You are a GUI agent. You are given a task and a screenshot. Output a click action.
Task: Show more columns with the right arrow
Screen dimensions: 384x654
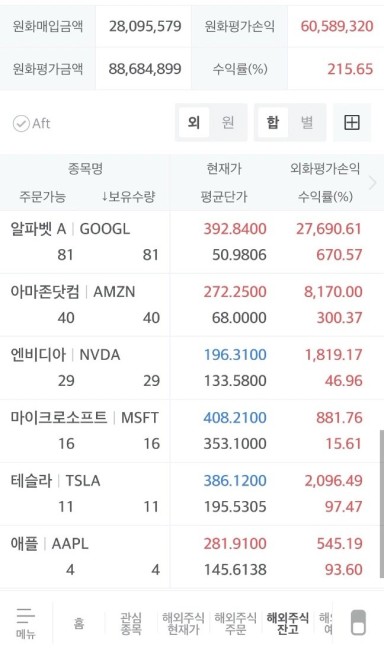click(x=373, y=183)
